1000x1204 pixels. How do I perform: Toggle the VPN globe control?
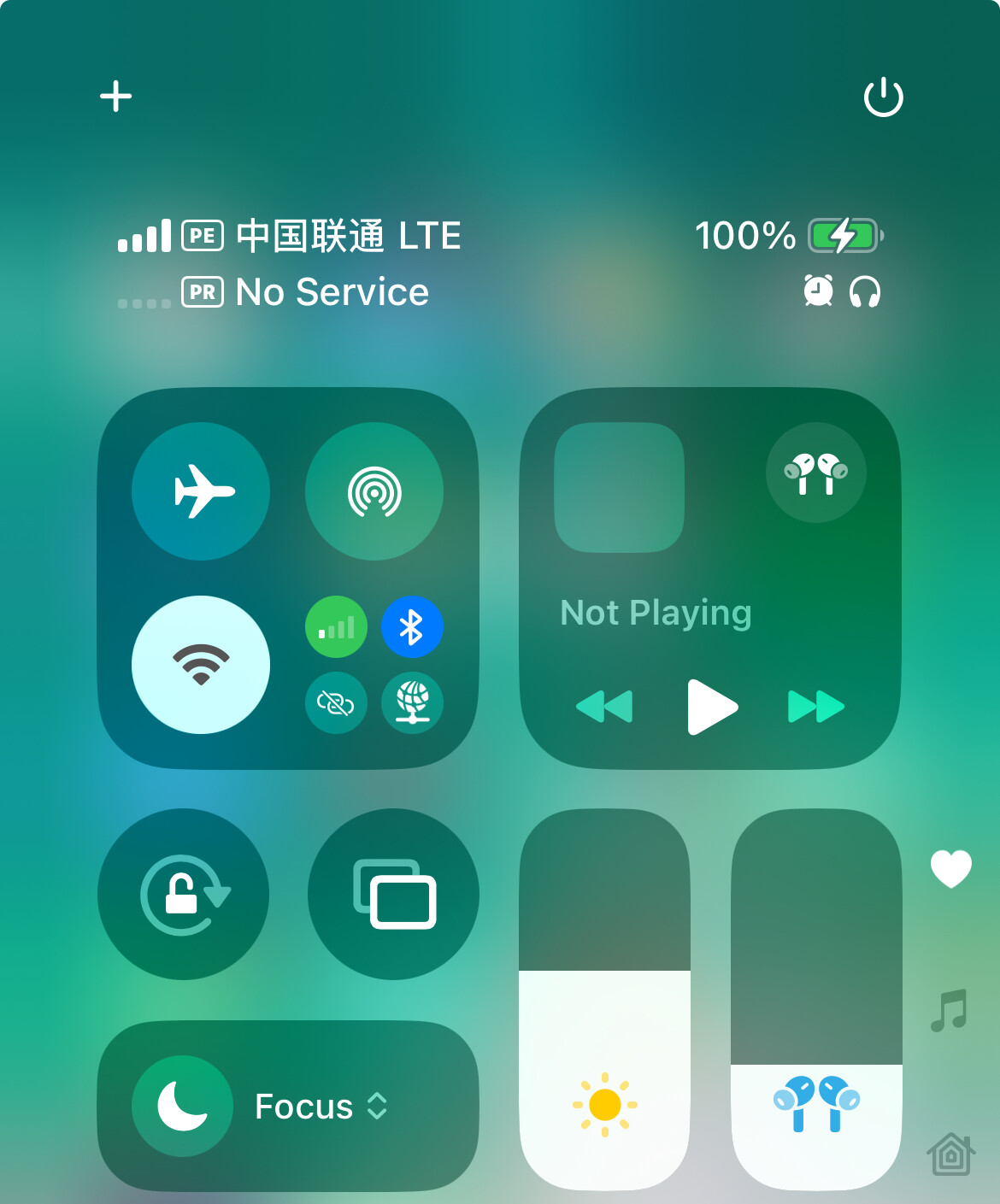coord(412,703)
